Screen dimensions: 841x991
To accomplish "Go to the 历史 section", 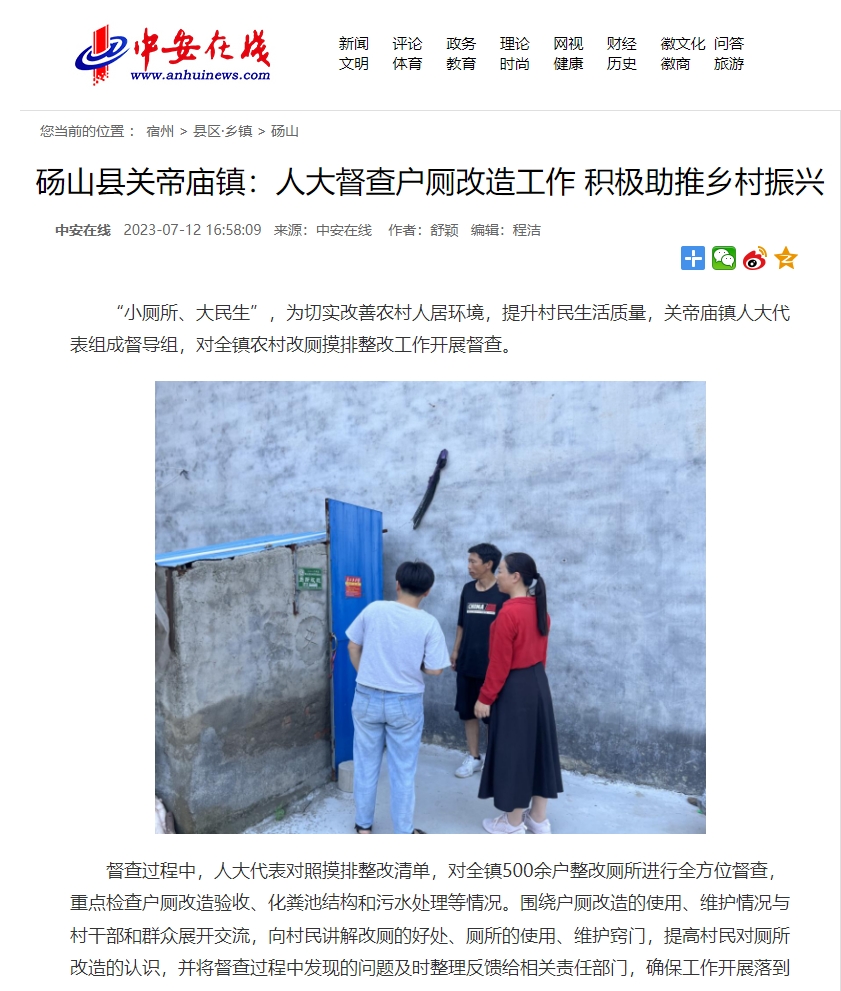I will 621,64.
